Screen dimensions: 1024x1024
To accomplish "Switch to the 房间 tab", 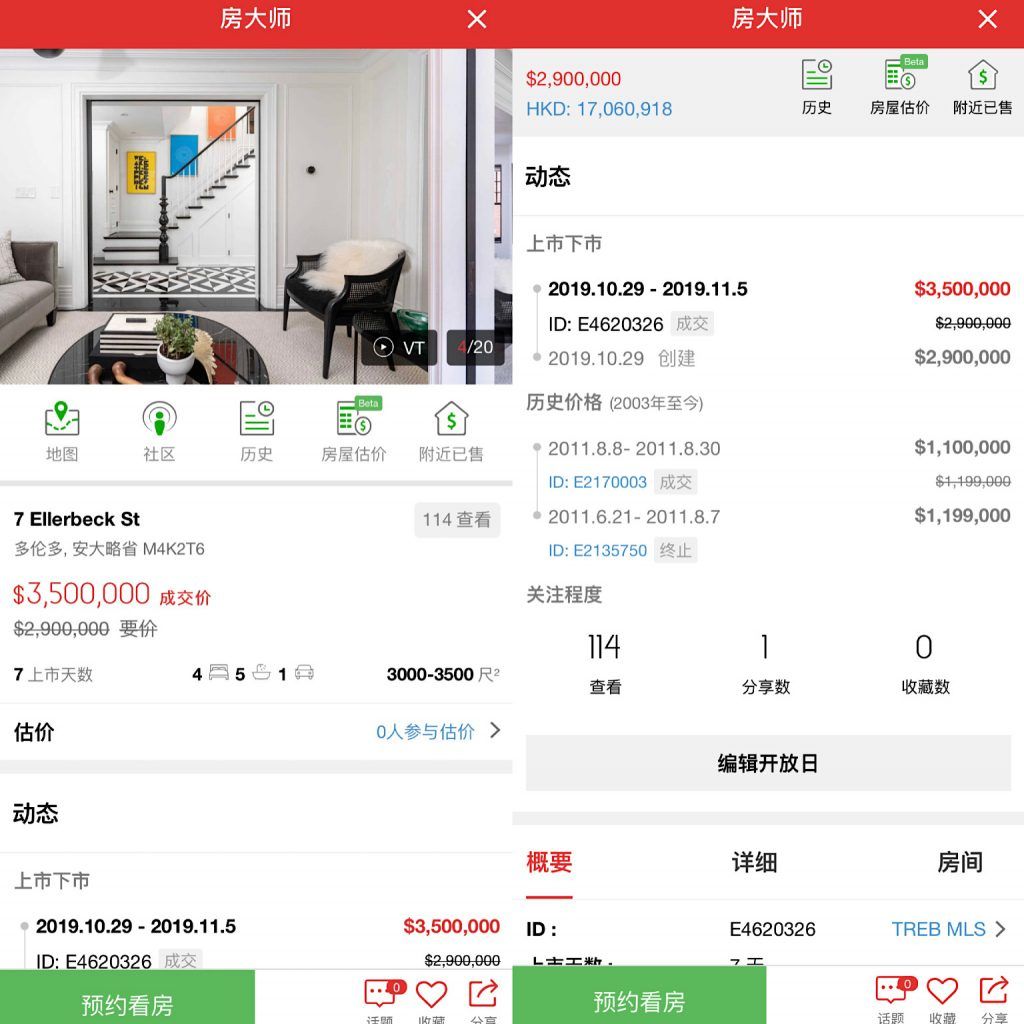I will pos(959,863).
